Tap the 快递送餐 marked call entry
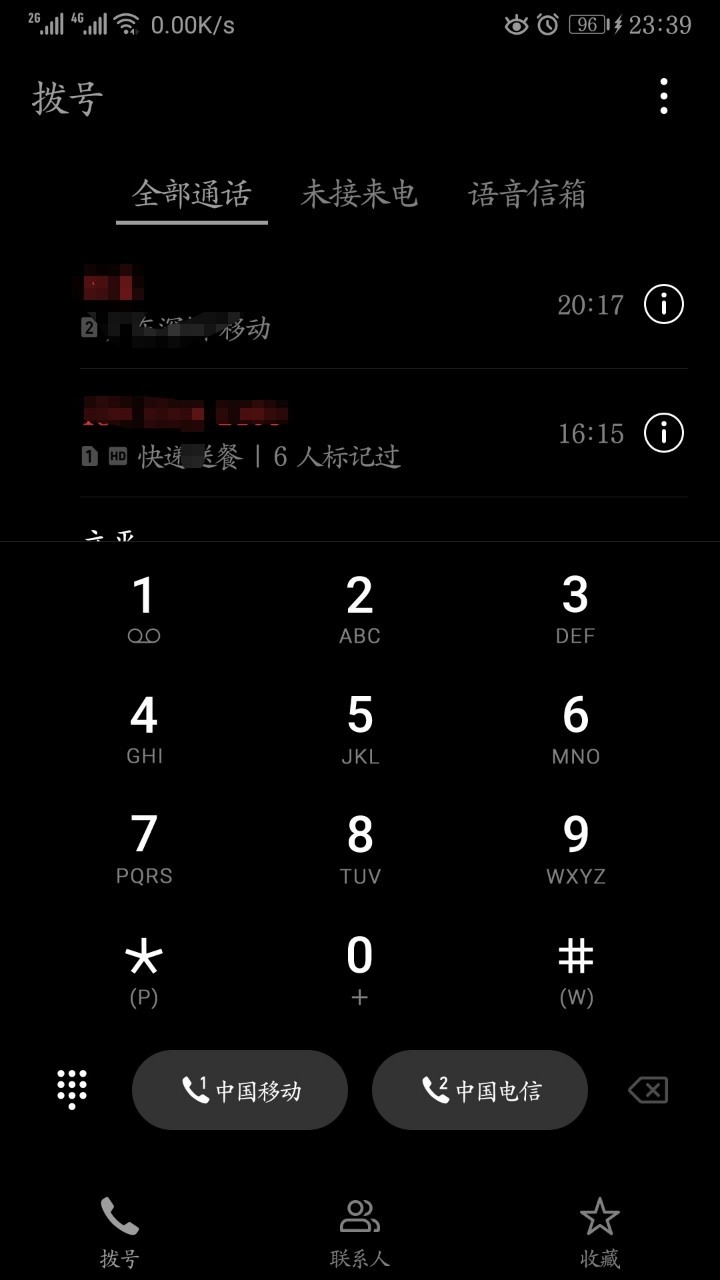The width and height of the screenshot is (720, 1280). click(x=300, y=434)
